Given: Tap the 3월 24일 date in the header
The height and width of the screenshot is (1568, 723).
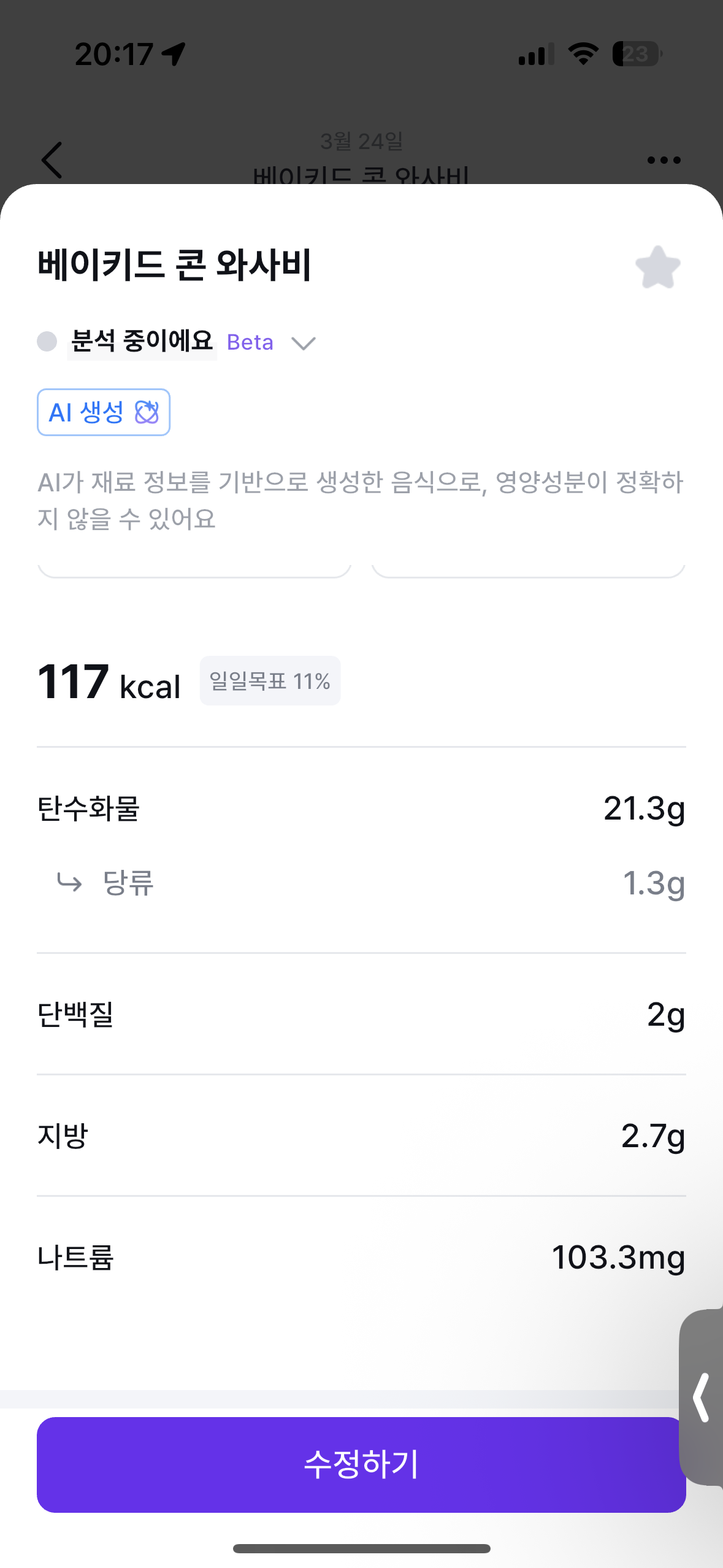Looking at the screenshot, I should [x=361, y=142].
